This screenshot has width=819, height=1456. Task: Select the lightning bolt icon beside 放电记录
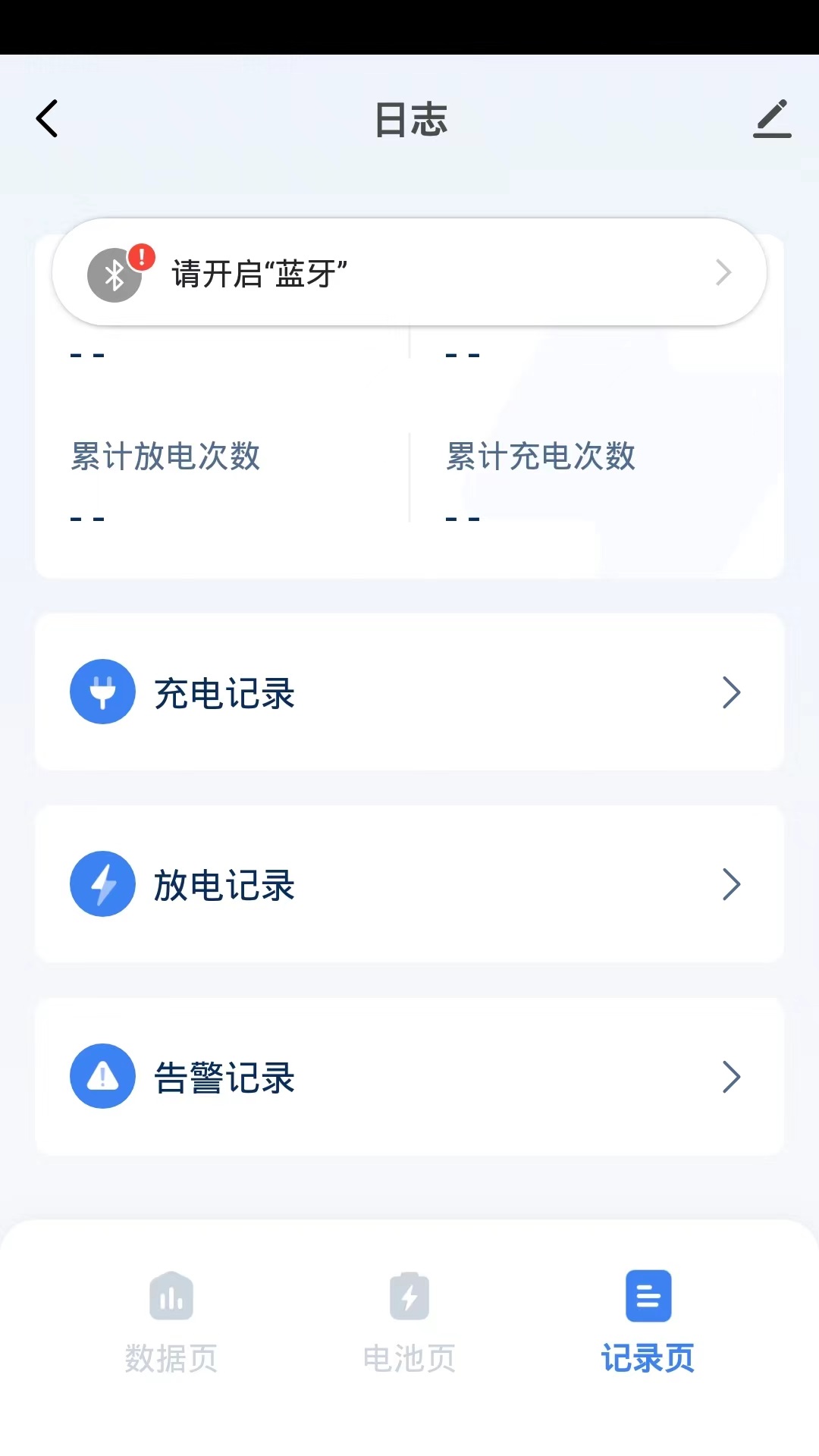pyautogui.click(x=102, y=883)
